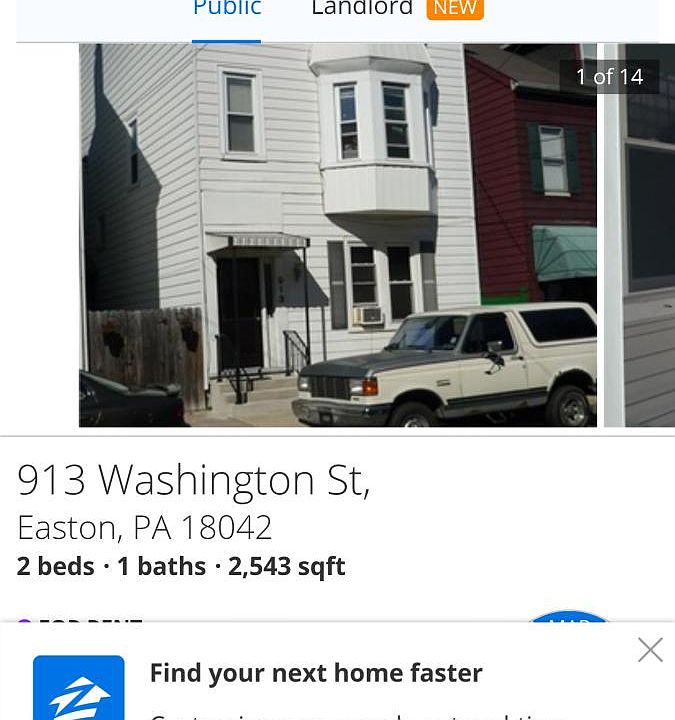Switch to the Public tab

[x=227, y=10]
